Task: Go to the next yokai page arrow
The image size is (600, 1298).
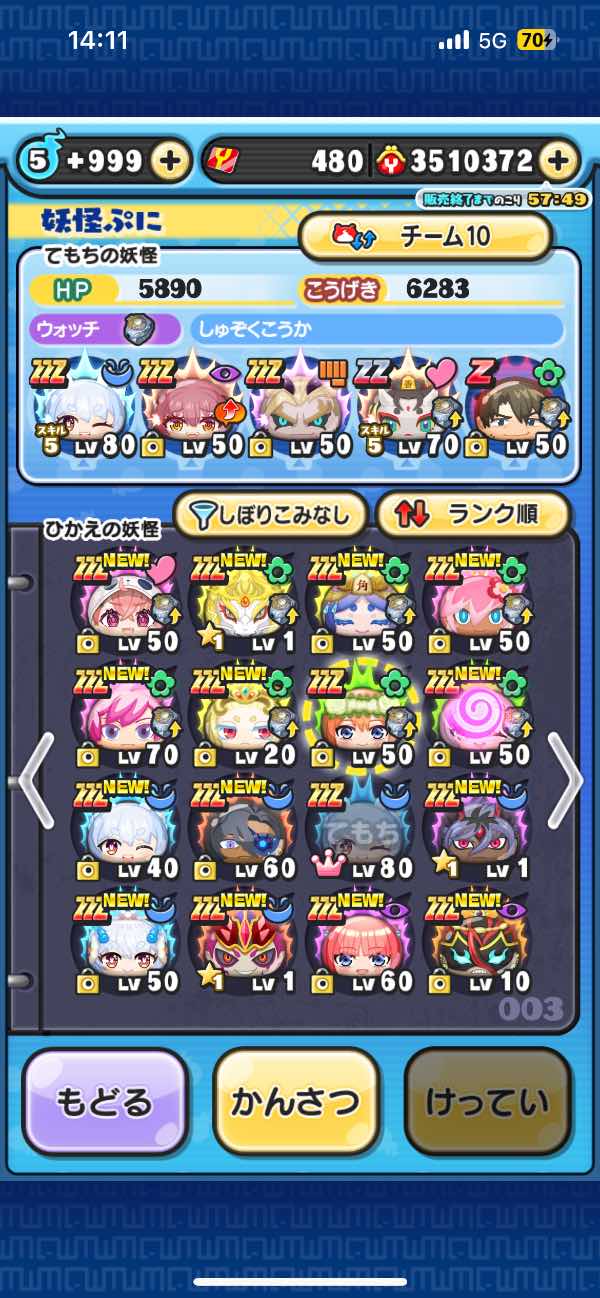Action: pos(565,781)
